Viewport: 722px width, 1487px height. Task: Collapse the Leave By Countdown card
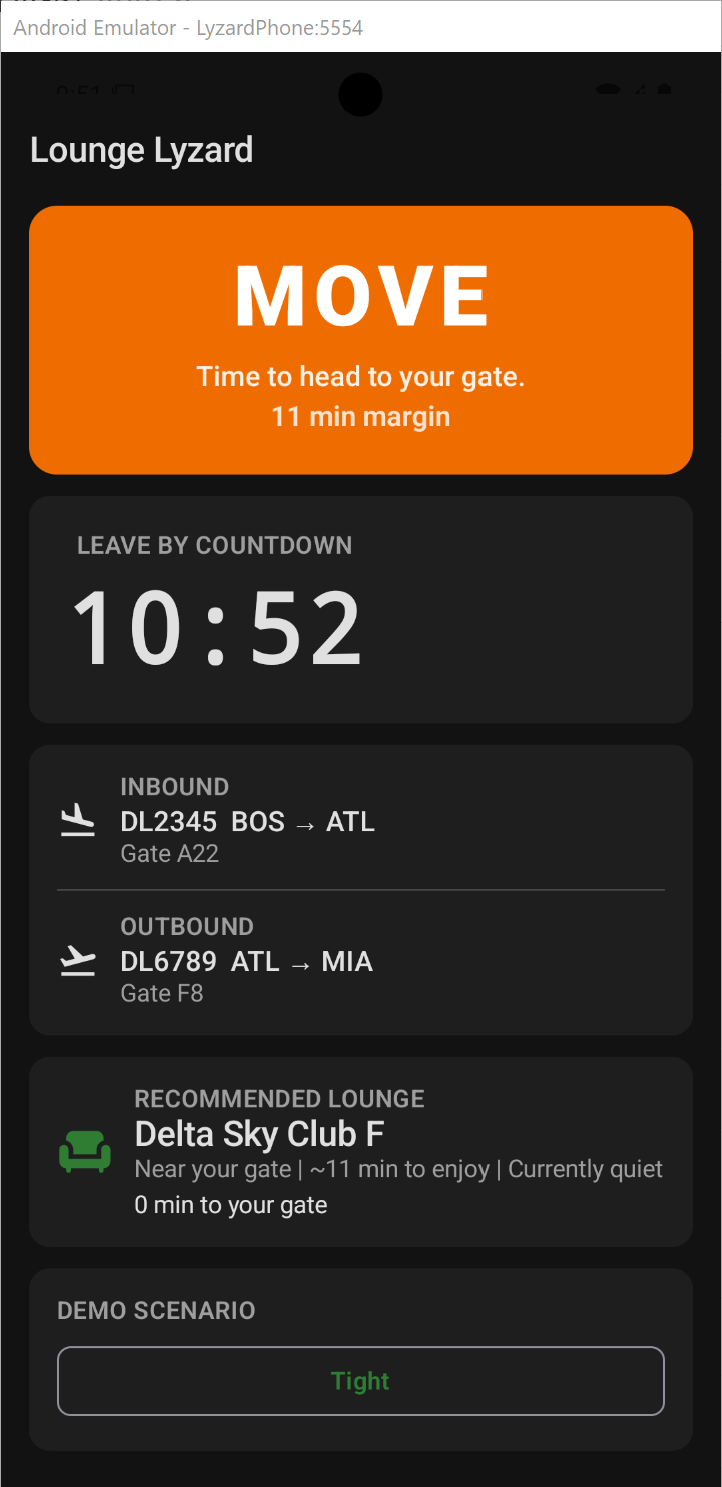(360, 610)
